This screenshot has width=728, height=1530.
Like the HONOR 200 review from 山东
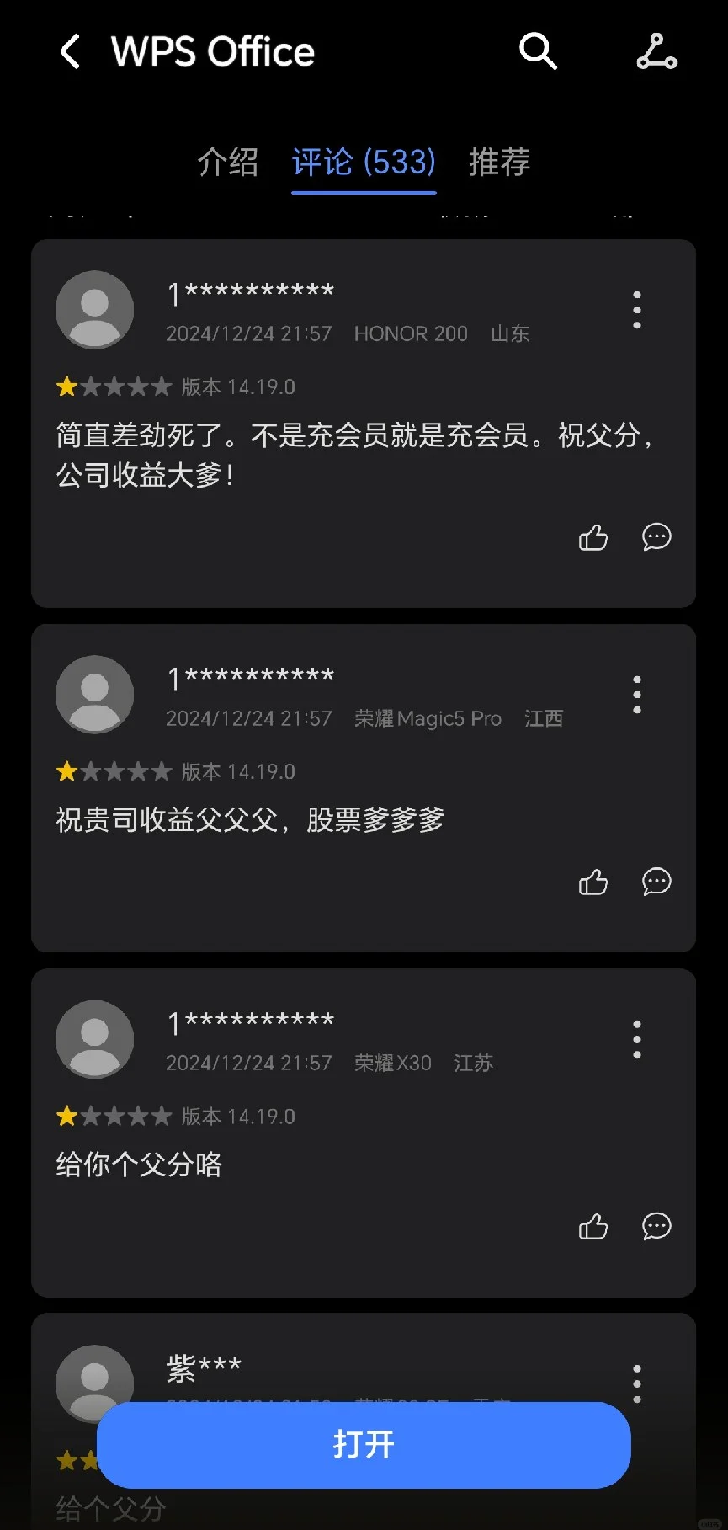(593, 538)
